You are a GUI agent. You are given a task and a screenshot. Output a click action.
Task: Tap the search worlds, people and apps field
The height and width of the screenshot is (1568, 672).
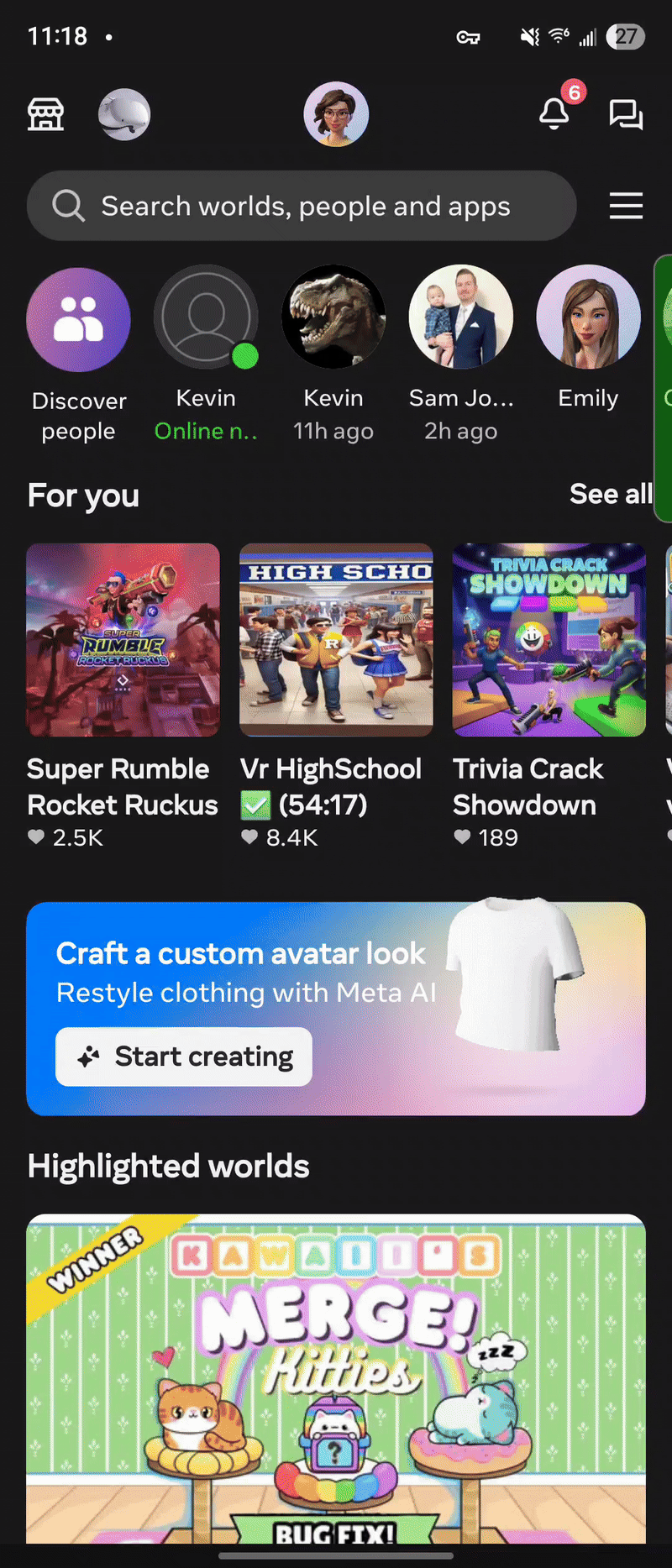pos(302,206)
